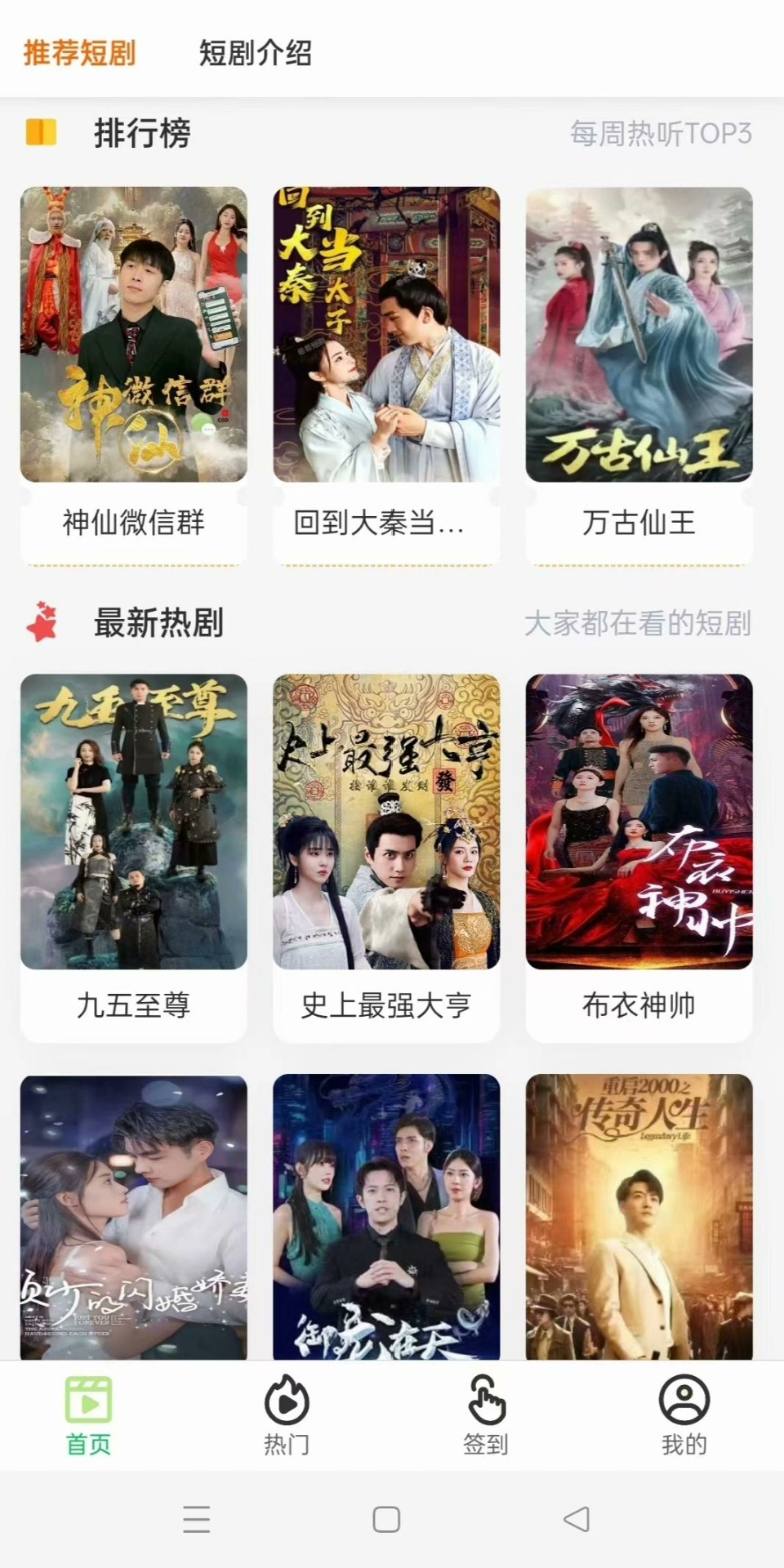Open the 闪婚娇妻 drama poster

coord(134,1217)
